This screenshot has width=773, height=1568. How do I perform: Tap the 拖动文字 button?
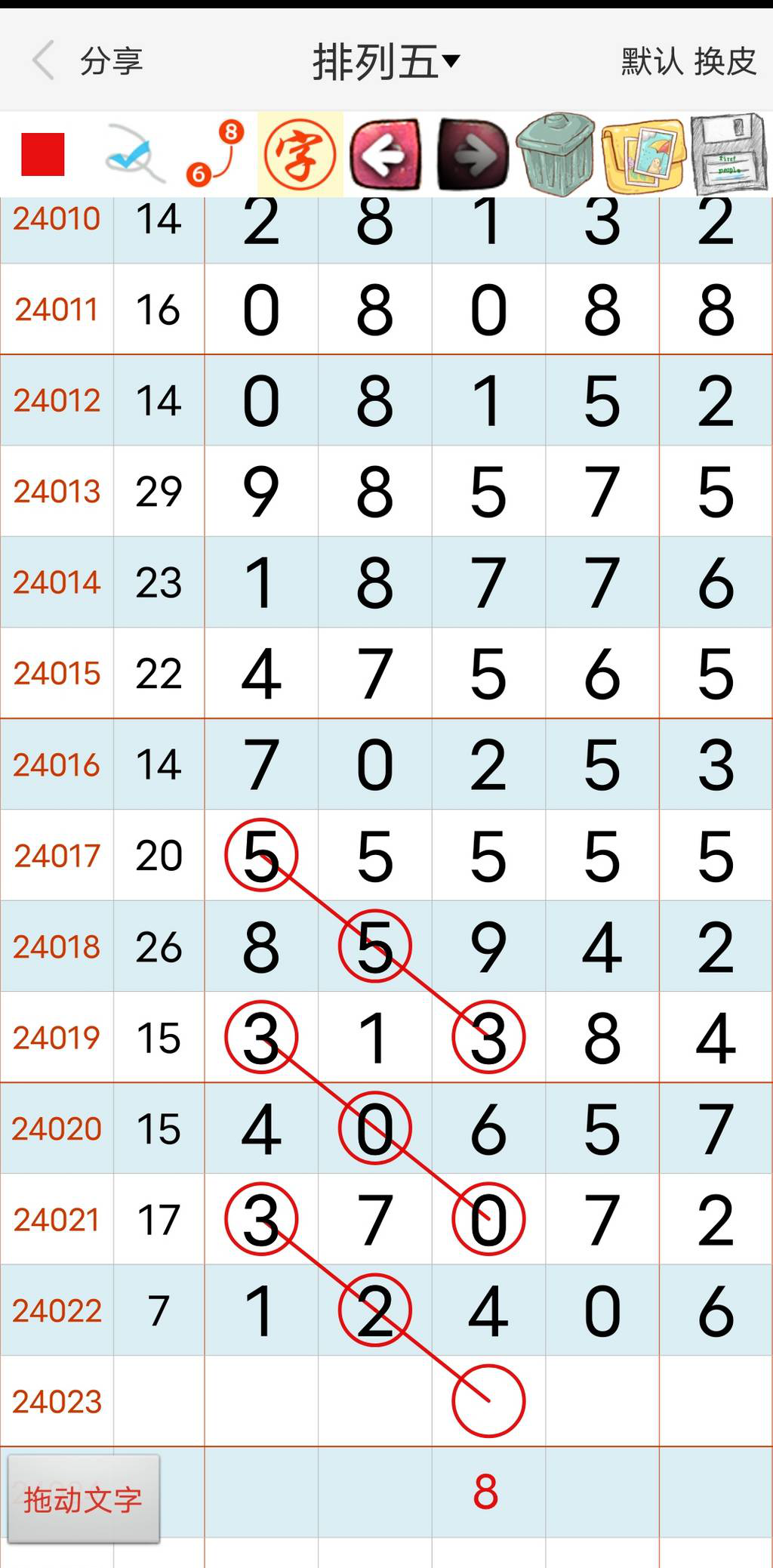(x=83, y=1499)
